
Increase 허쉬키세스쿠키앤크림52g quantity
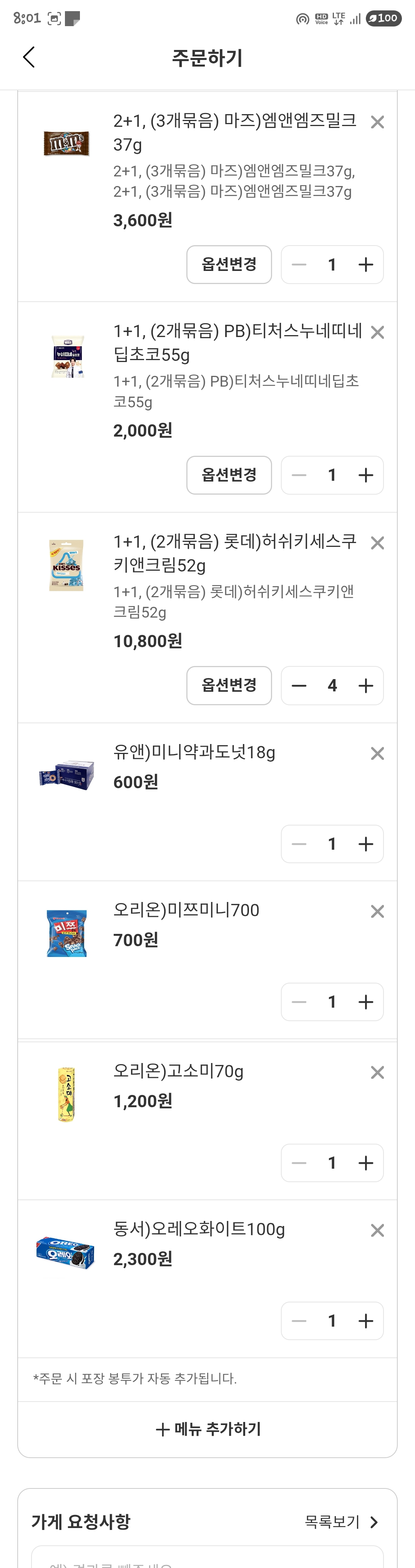366,685
